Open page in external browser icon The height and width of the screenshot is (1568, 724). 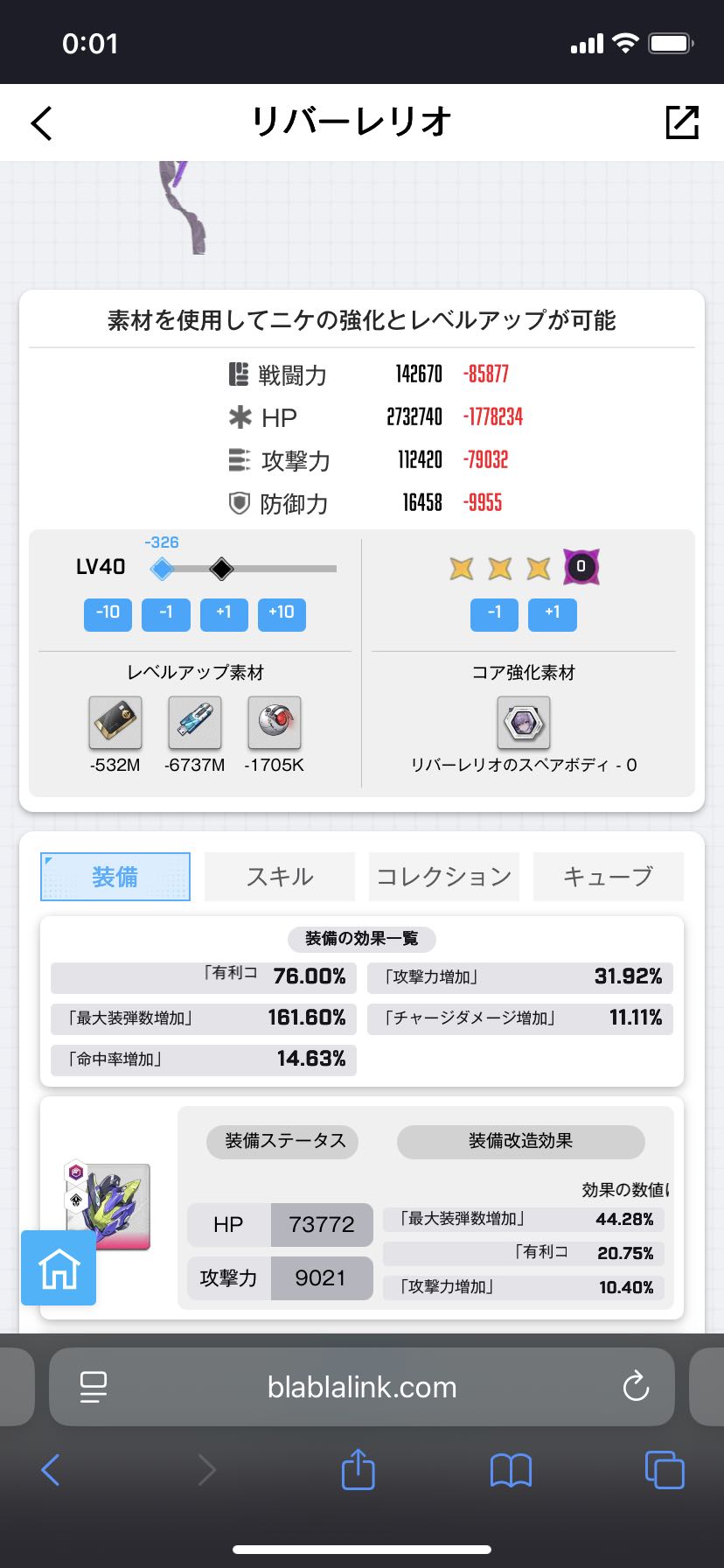[682, 122]
